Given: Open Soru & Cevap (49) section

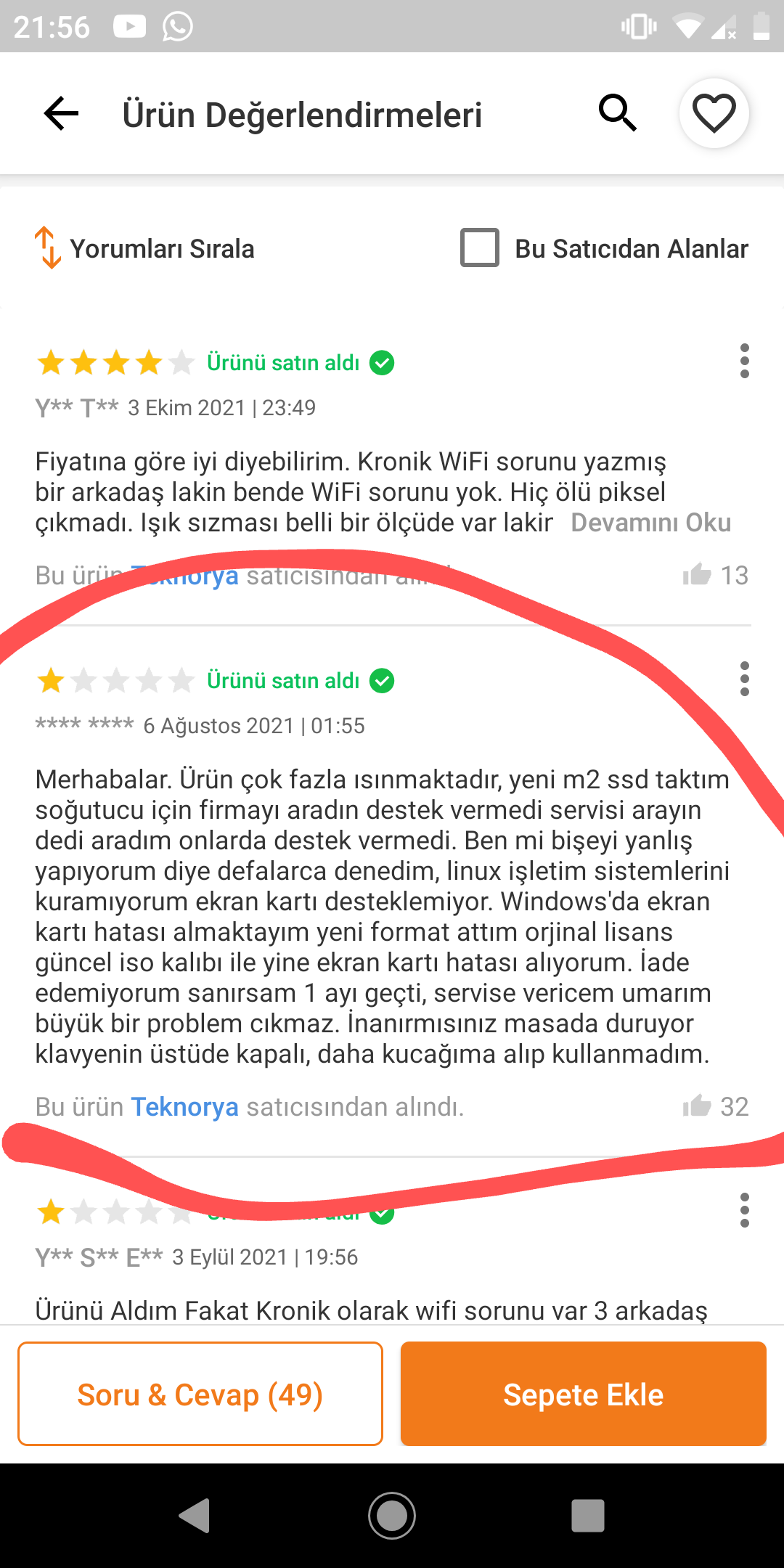Looking at the screenshot, I should [x=200, y=1395].
